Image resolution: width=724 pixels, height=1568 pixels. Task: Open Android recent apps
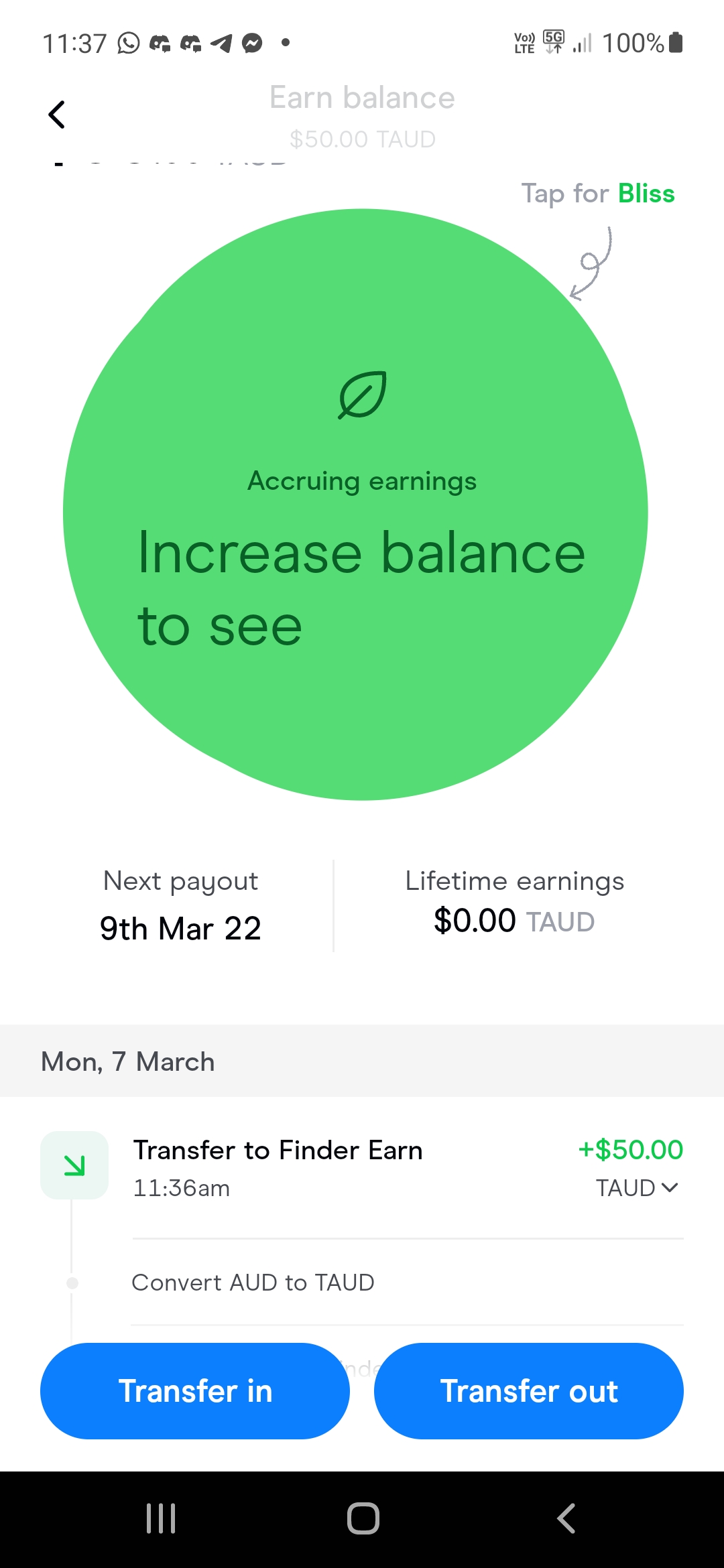(x=161, y=1518)
